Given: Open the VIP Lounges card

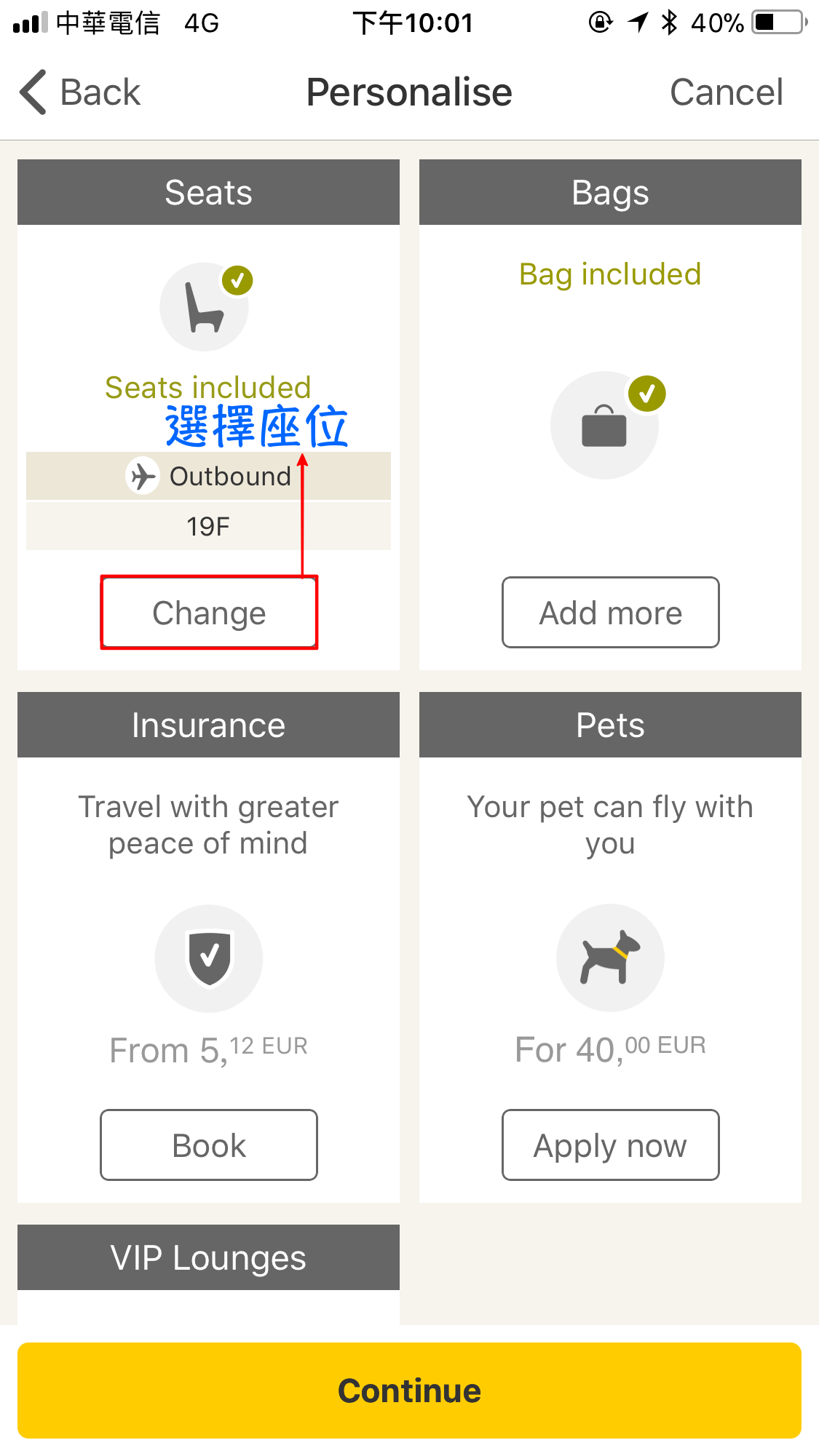Looking at the screenshot, I should tap(208, 1258).
